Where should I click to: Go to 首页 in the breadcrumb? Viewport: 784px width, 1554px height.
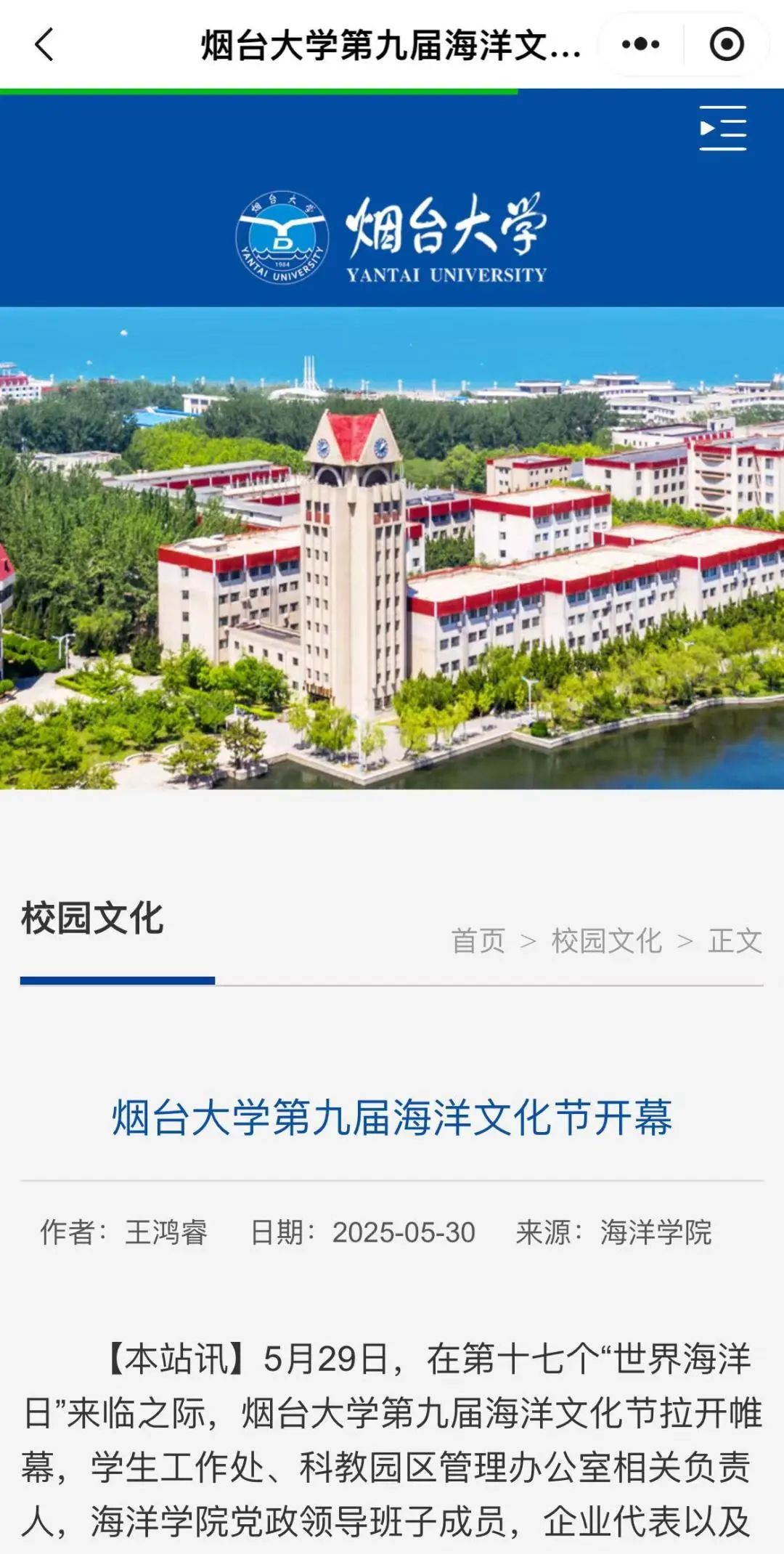[x=478, y=941]
